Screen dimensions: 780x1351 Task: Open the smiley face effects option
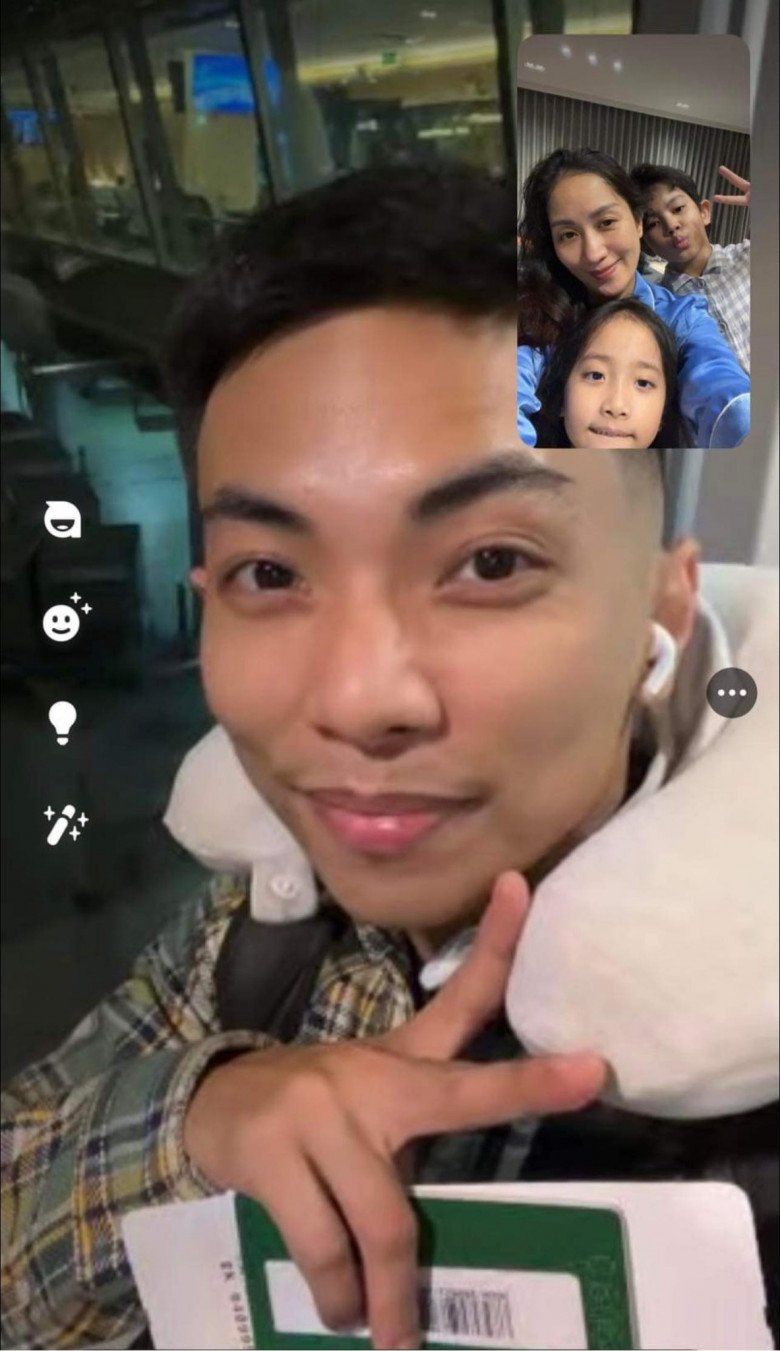tap(64, 620)
